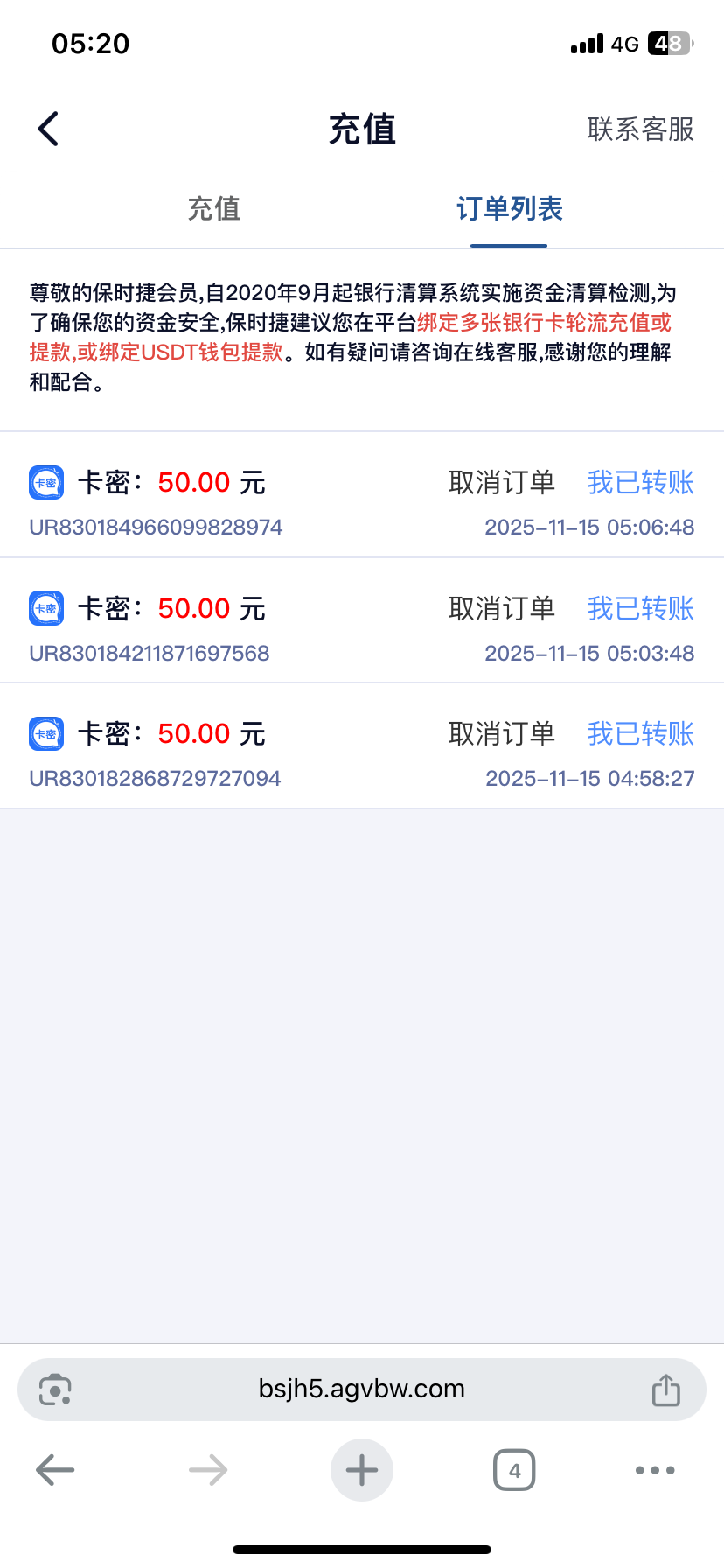Viewport: 724px width, 1568px height.
Task: Go back using the header arrow
Action: pyautogui.click(x=49, y=129)
